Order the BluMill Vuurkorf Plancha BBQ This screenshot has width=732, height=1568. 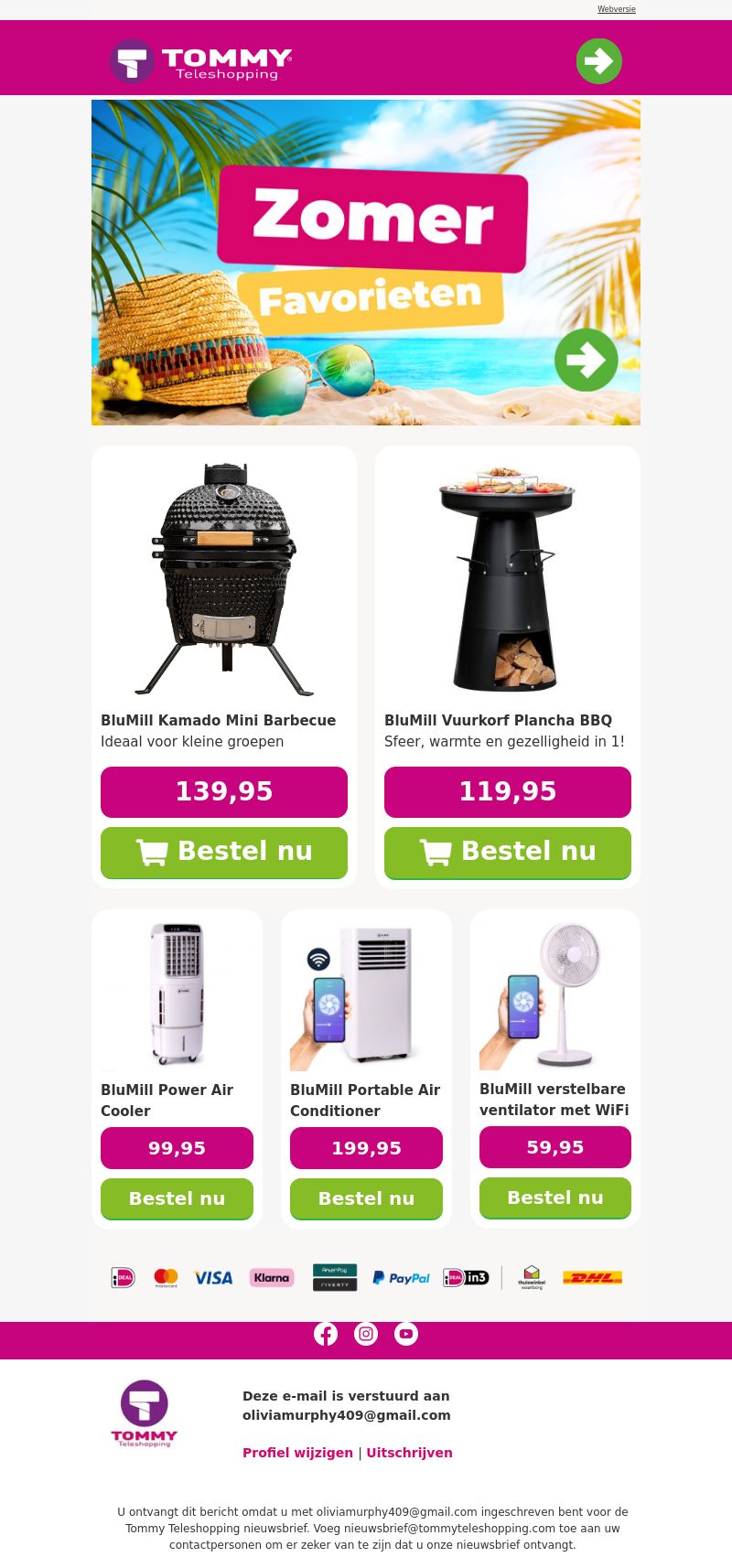click(508, 853)
